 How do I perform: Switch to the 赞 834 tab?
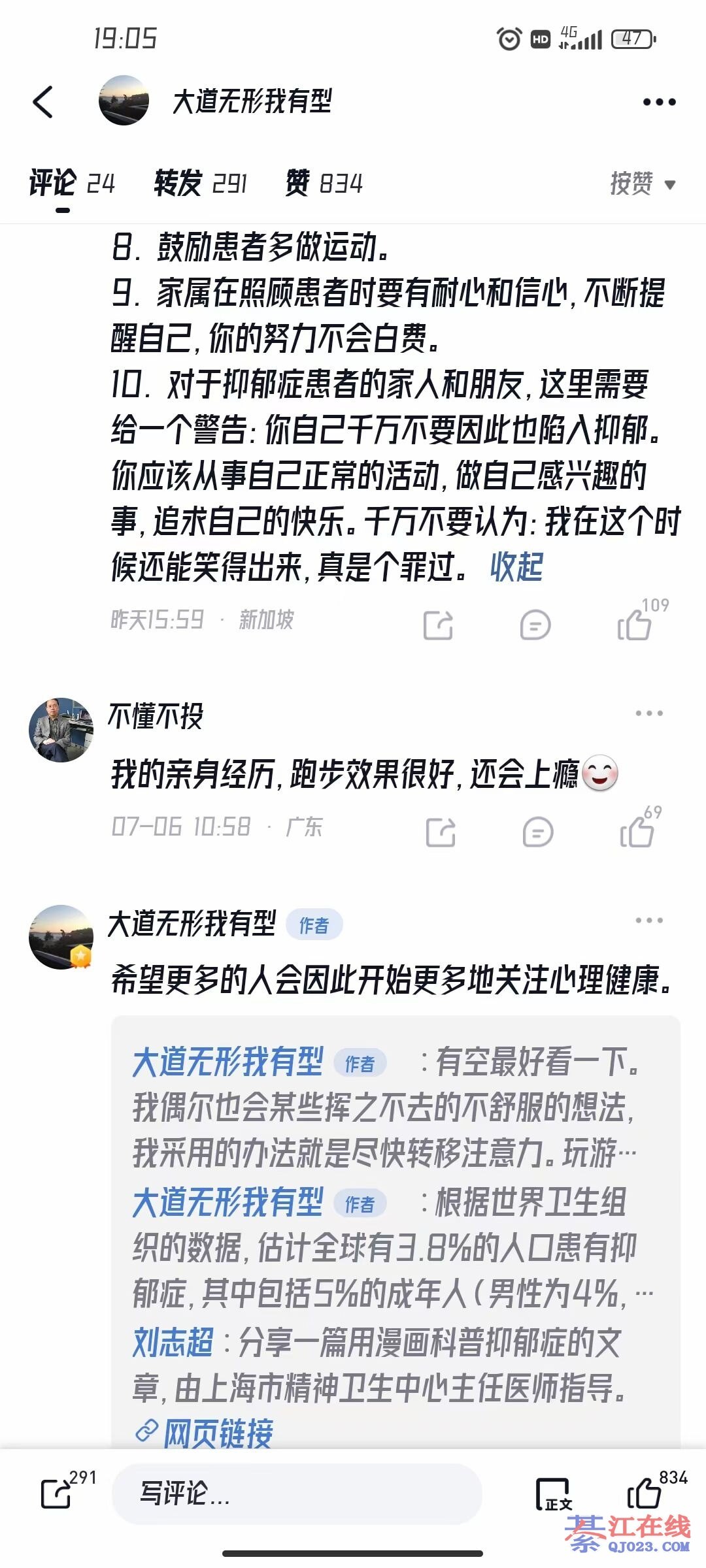324,183
